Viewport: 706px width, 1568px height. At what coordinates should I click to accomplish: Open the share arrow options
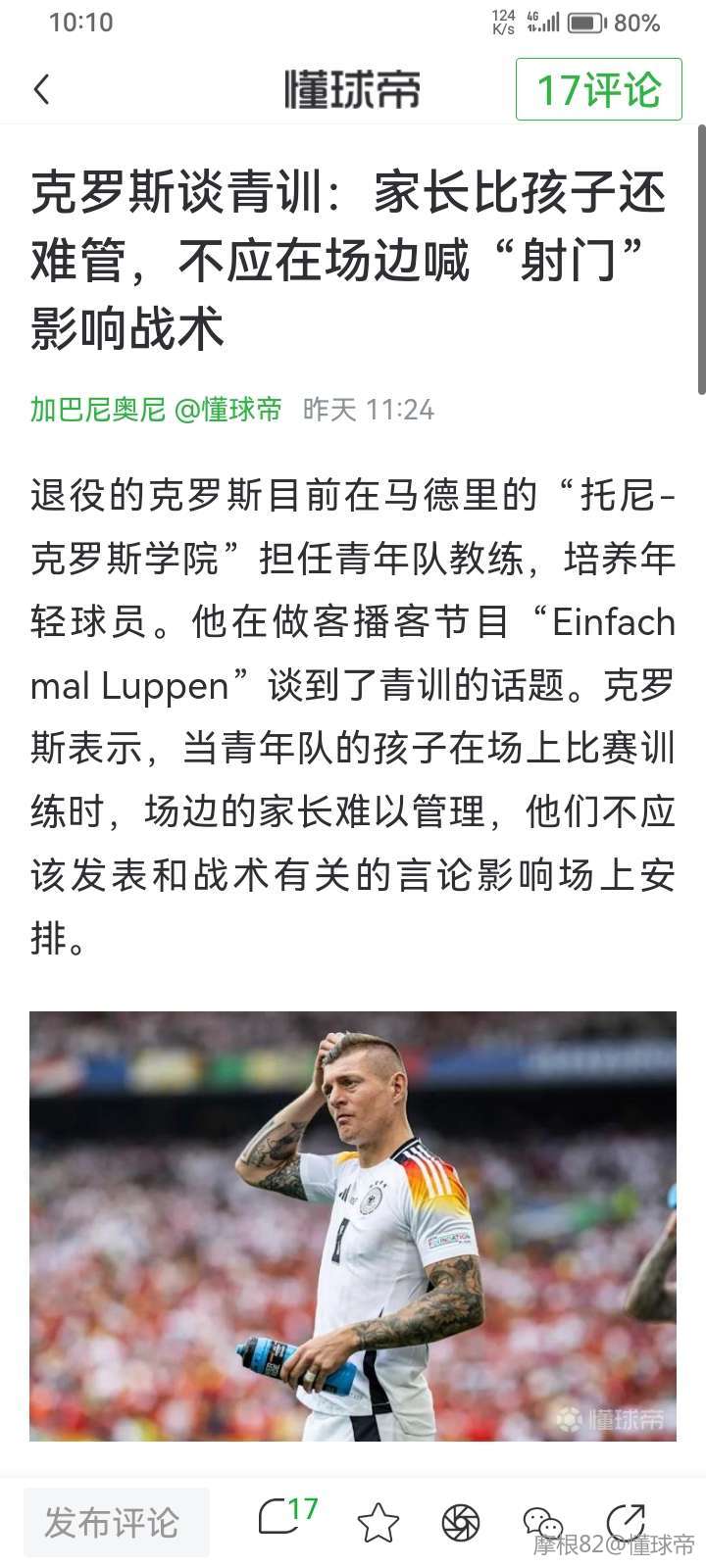(x=625, y=1522)
